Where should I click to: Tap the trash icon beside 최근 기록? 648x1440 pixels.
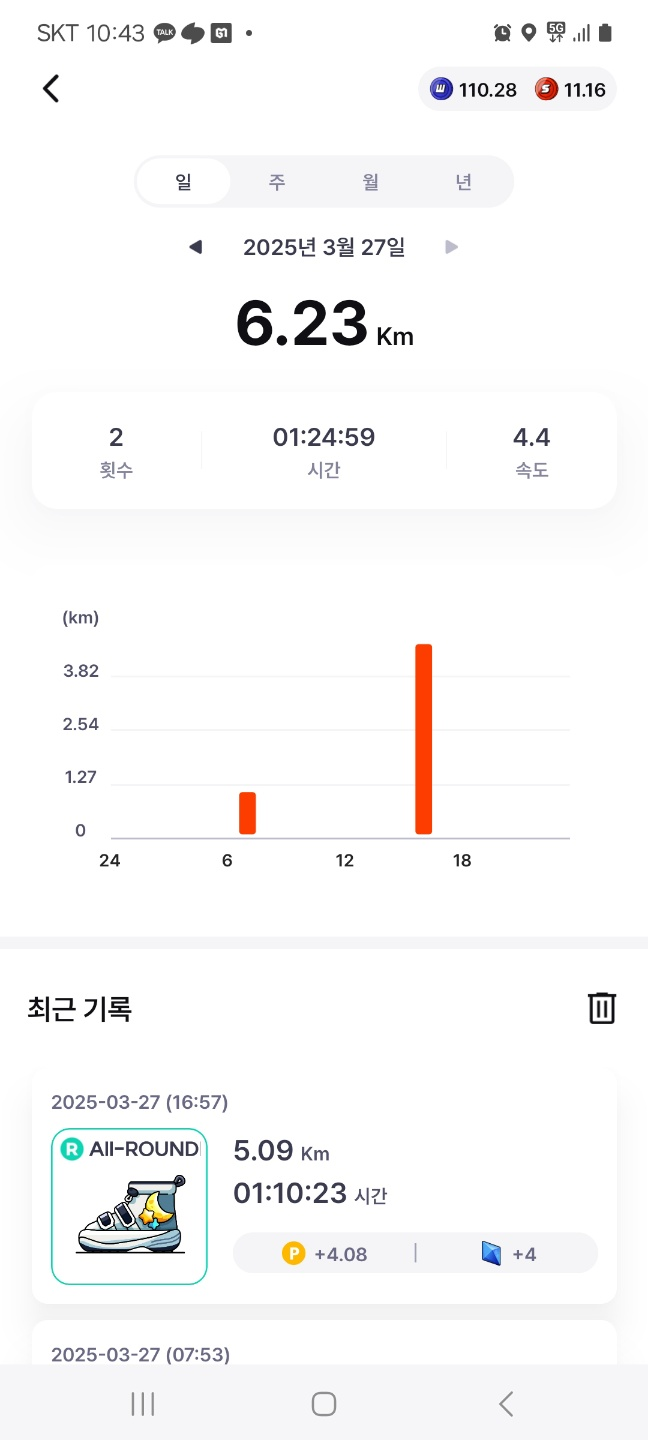tap(601, 1008)
